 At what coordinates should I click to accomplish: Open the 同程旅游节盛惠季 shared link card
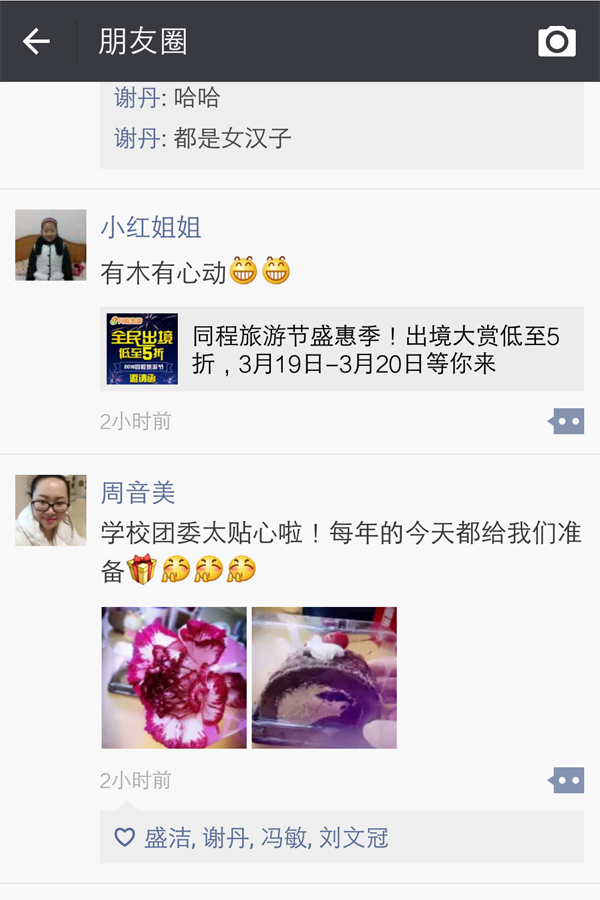click(x=342, y=349)
